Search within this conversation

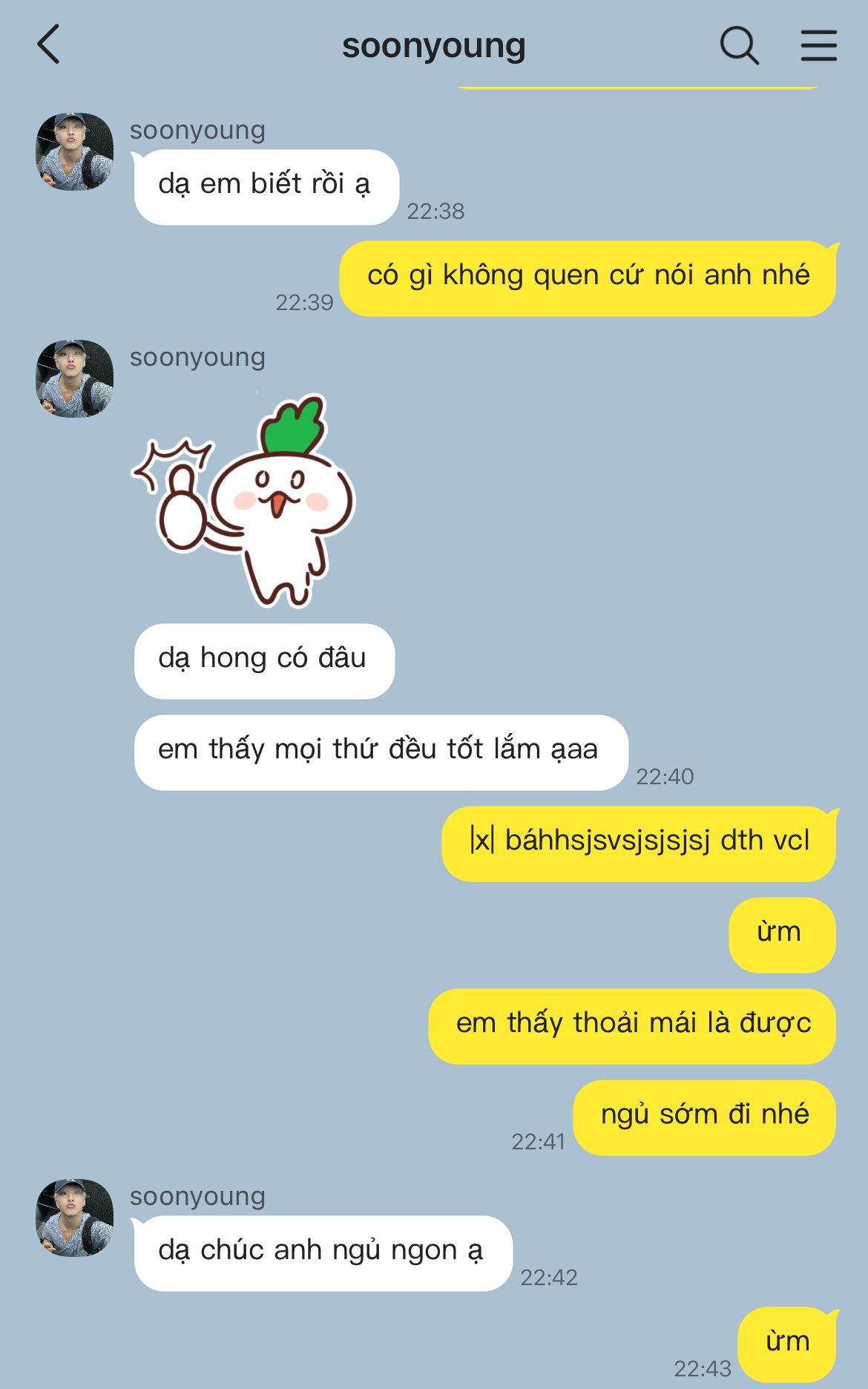[x=739, y=46]
